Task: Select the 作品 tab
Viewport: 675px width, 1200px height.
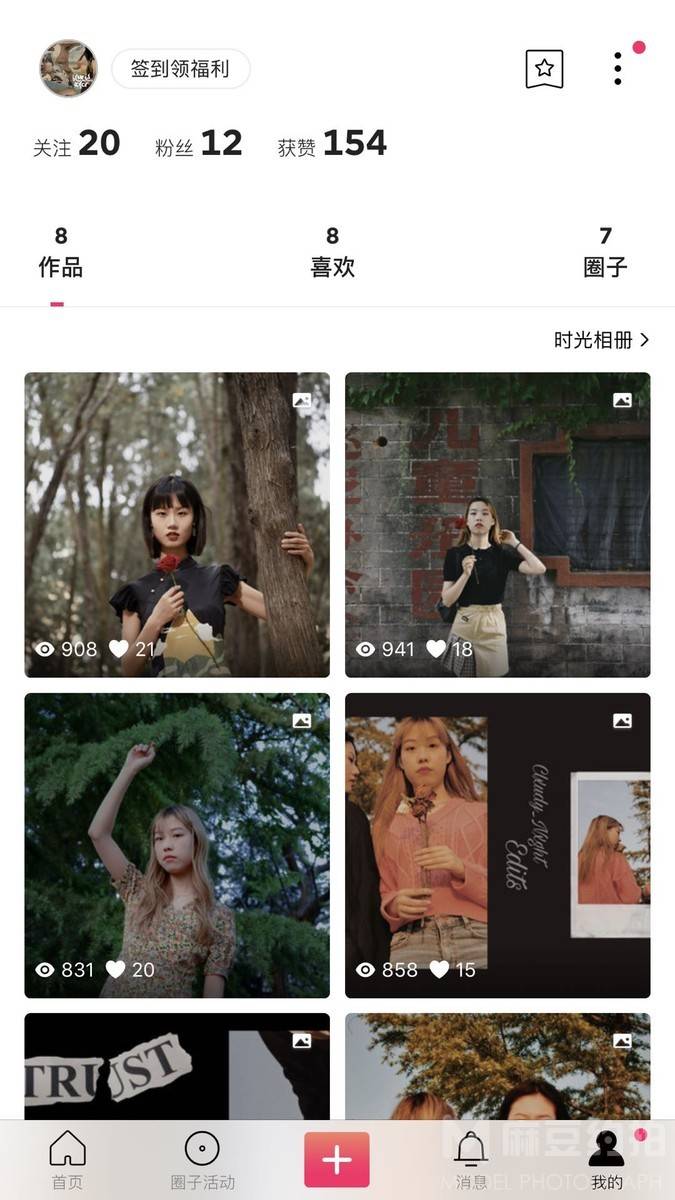Action: (60, 253)
